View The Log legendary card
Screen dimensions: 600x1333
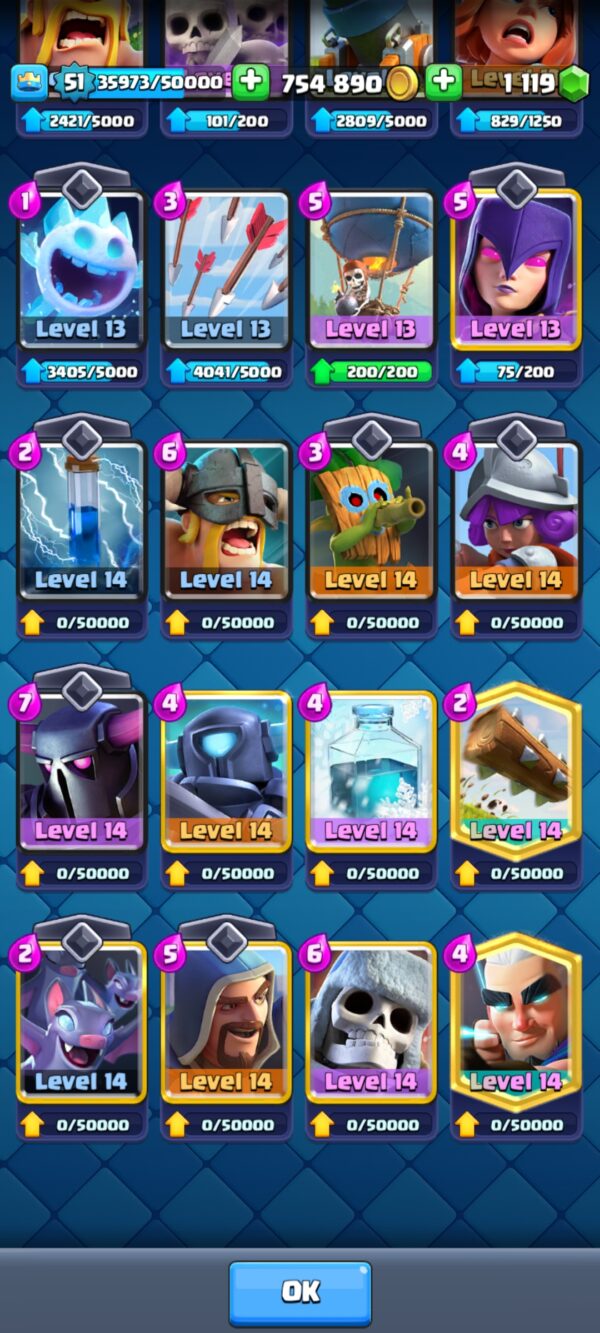tap(516, 770)
